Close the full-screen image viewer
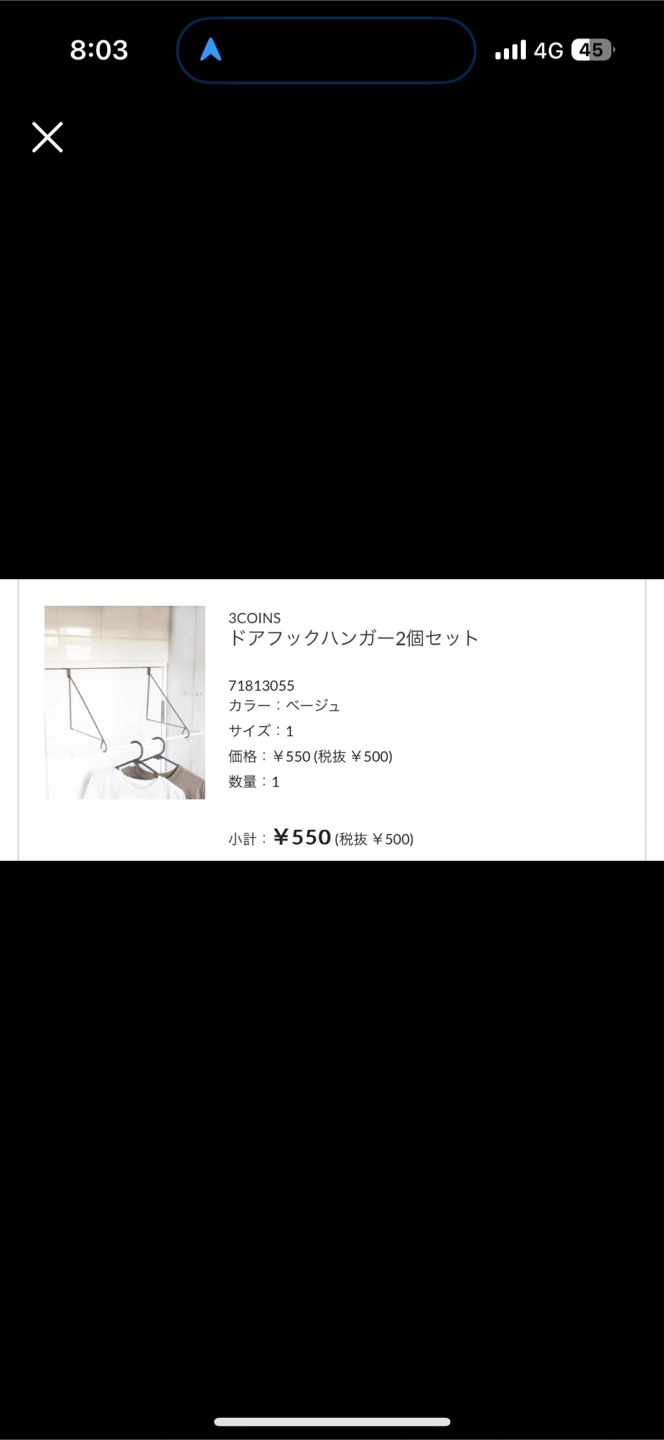Screen dimensions: 664x1440 pos(47,137)
